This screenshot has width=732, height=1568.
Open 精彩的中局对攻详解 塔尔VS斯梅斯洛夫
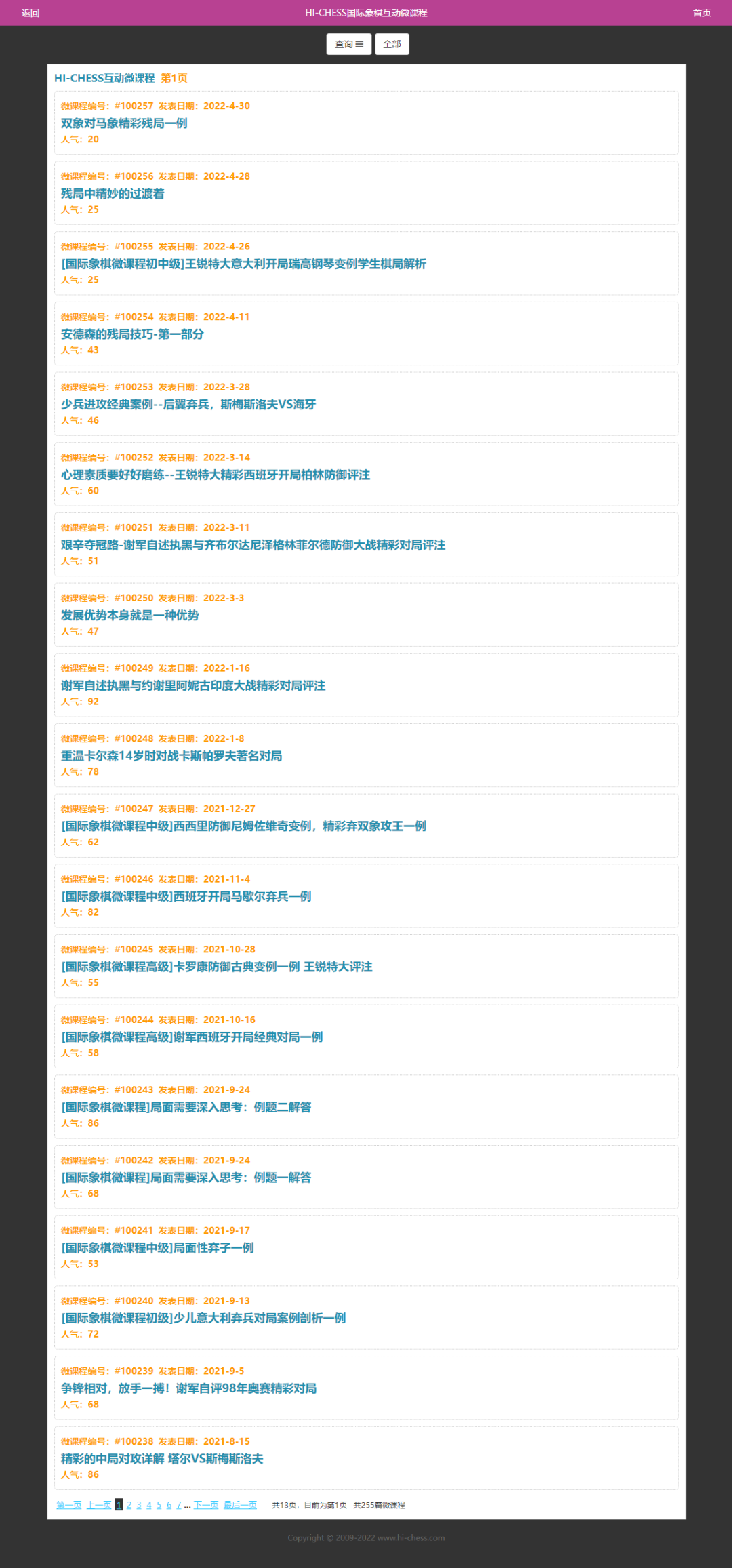[x=162, y=1459]
